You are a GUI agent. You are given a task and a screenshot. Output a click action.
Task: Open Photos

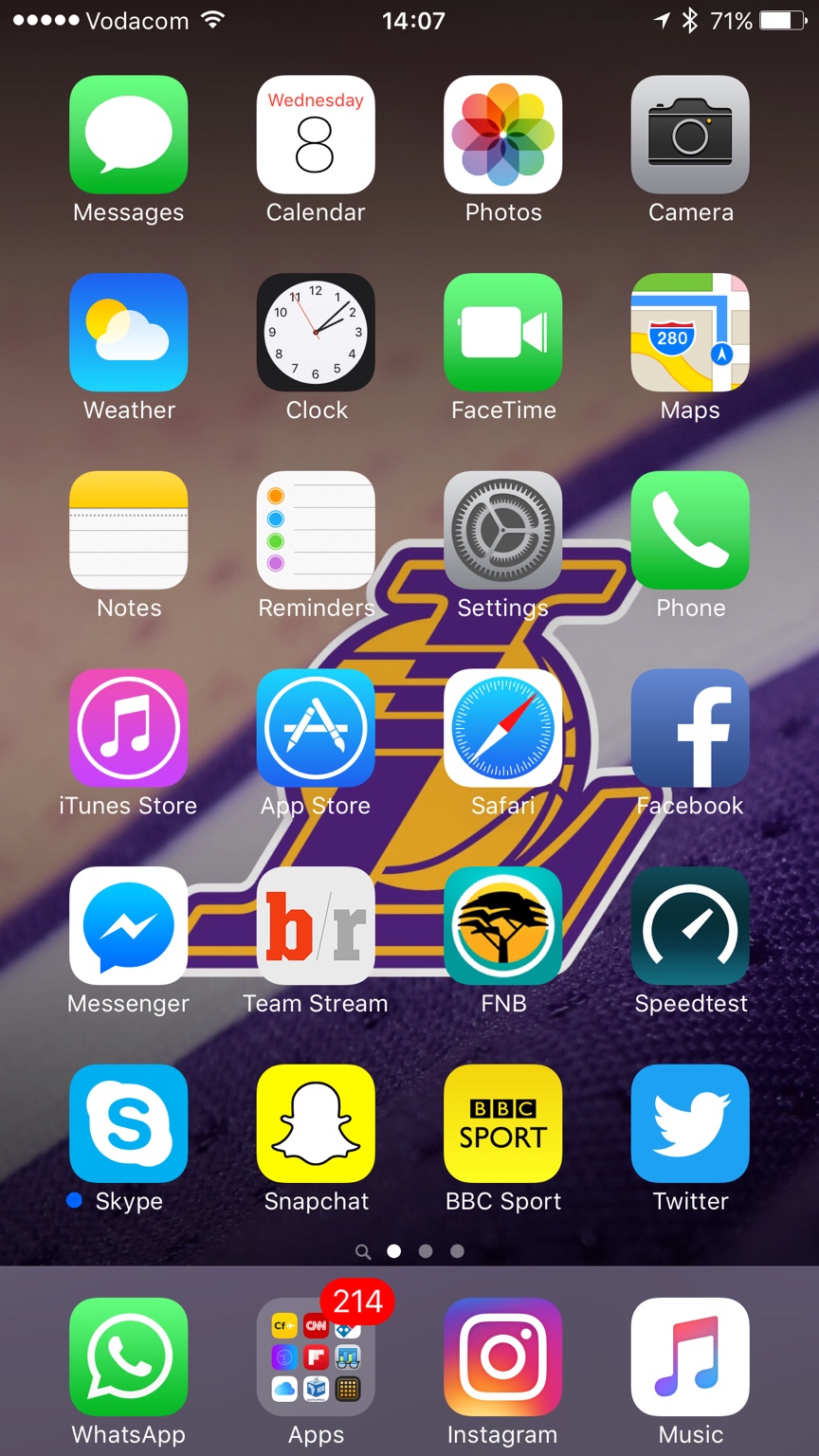[503, 135]
